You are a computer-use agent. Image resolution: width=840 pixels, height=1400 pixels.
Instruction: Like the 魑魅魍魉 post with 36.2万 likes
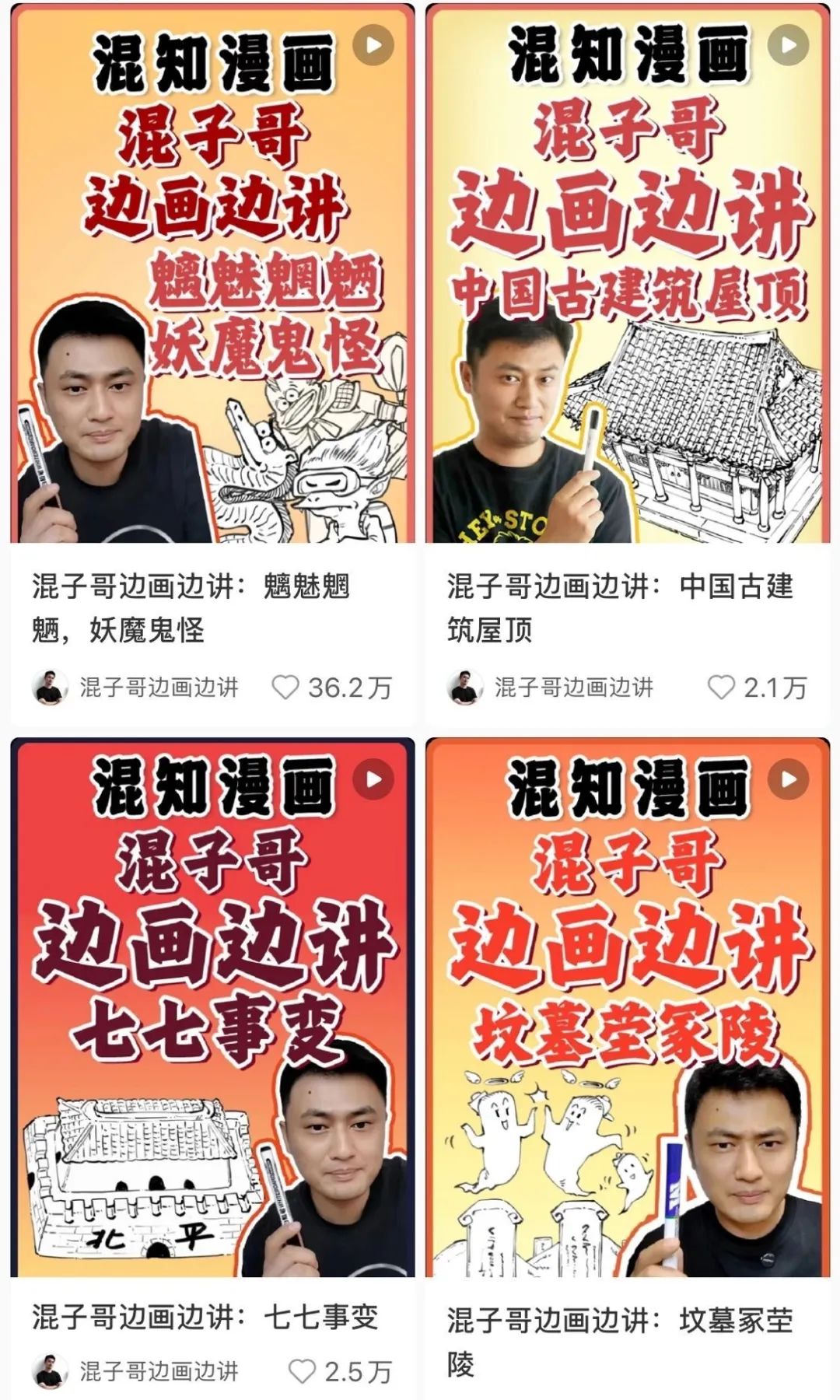[x=285, y=687]
